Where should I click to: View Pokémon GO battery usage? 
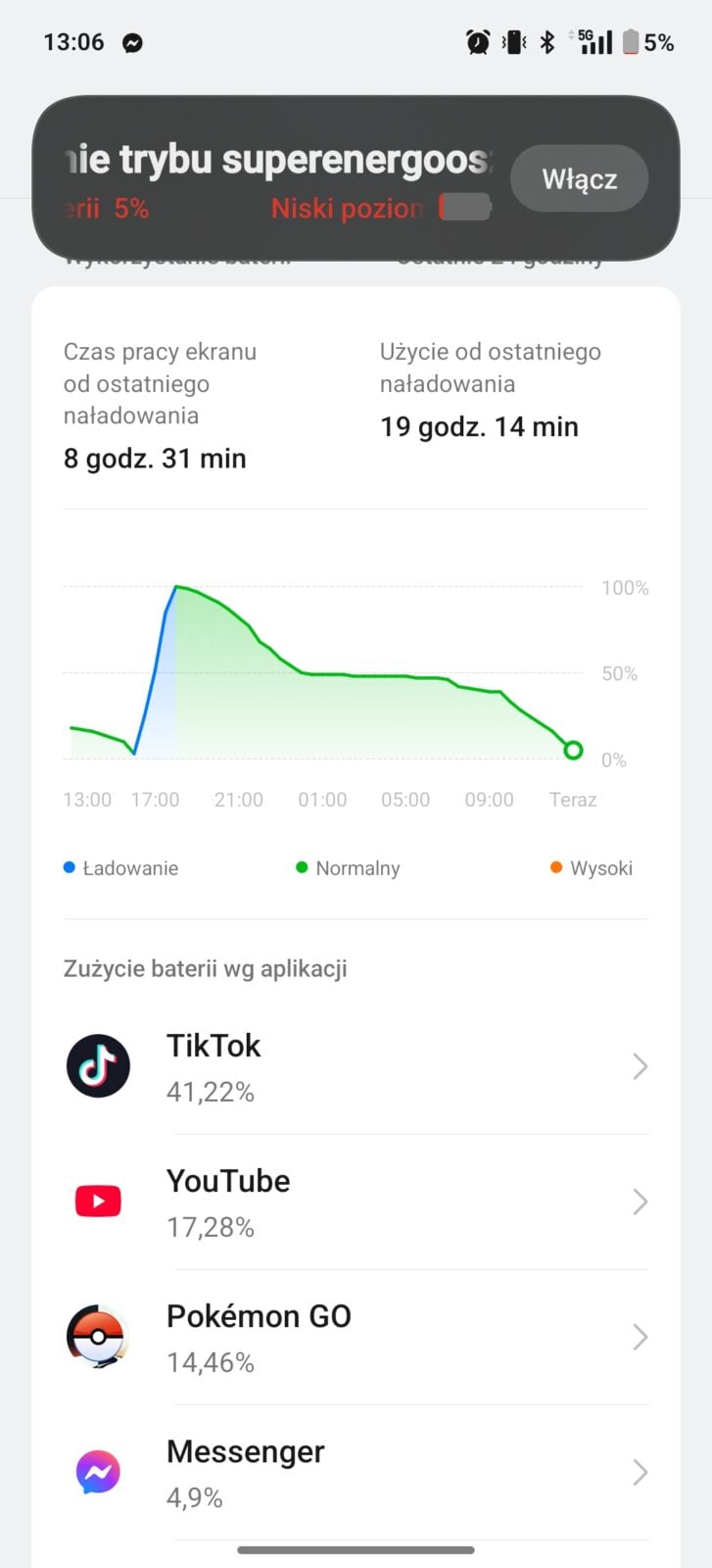coord(356,1337)
